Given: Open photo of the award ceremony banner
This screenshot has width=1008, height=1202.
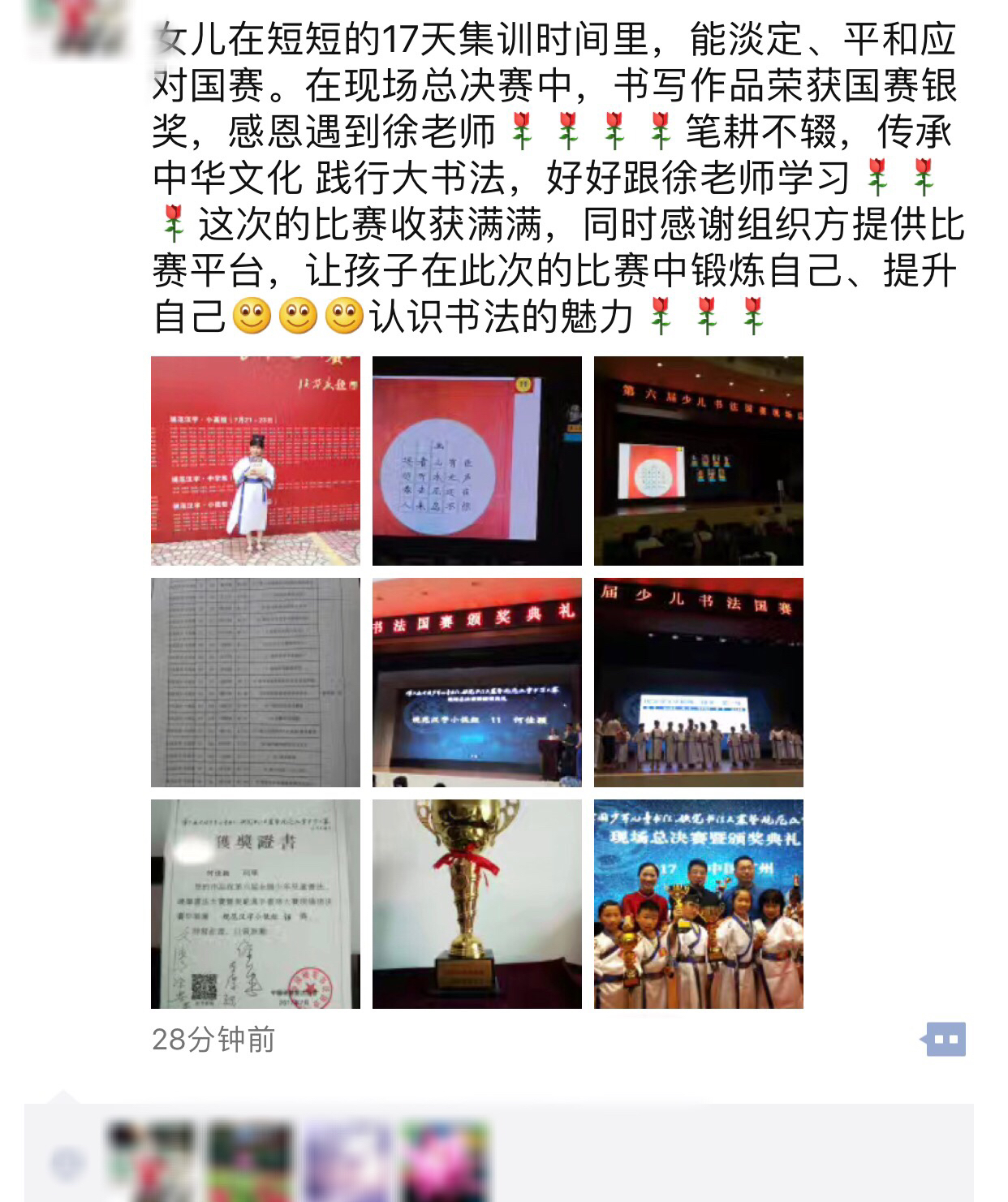Looking at the screenshot, I should coord(477,683).
